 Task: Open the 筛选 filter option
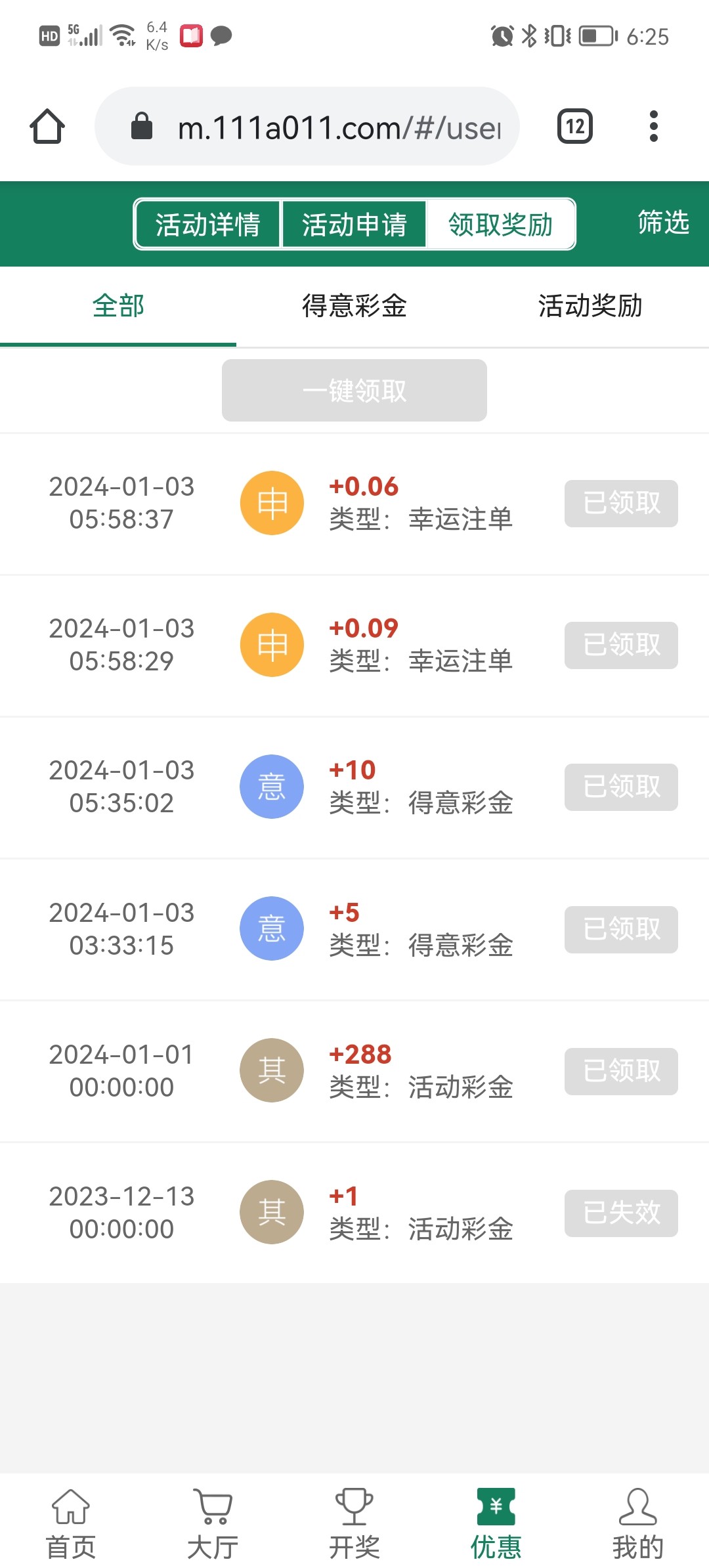point(663,223)
